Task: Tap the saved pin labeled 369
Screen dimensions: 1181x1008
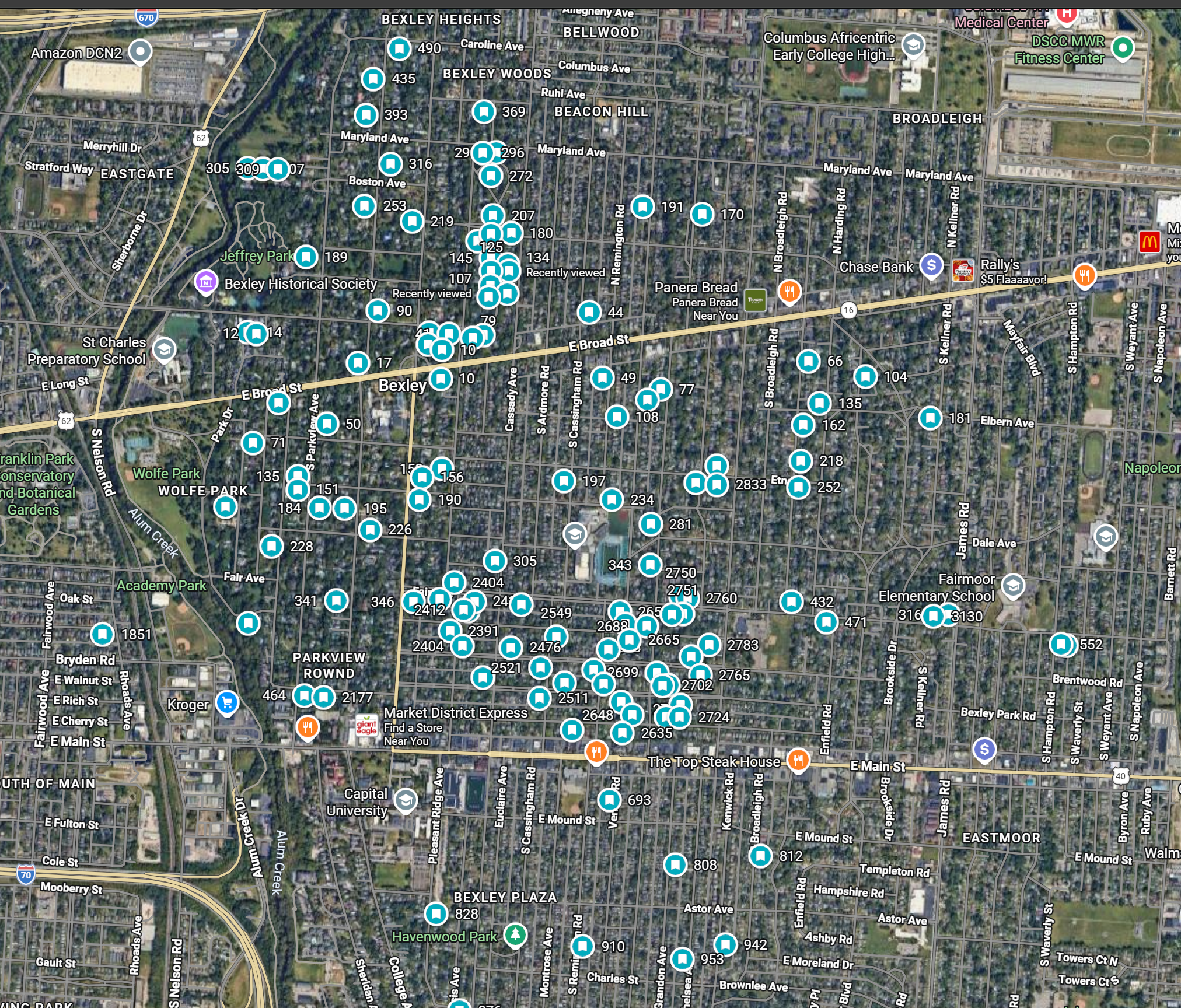Action: pyautogui.click(x=484, y=111)
